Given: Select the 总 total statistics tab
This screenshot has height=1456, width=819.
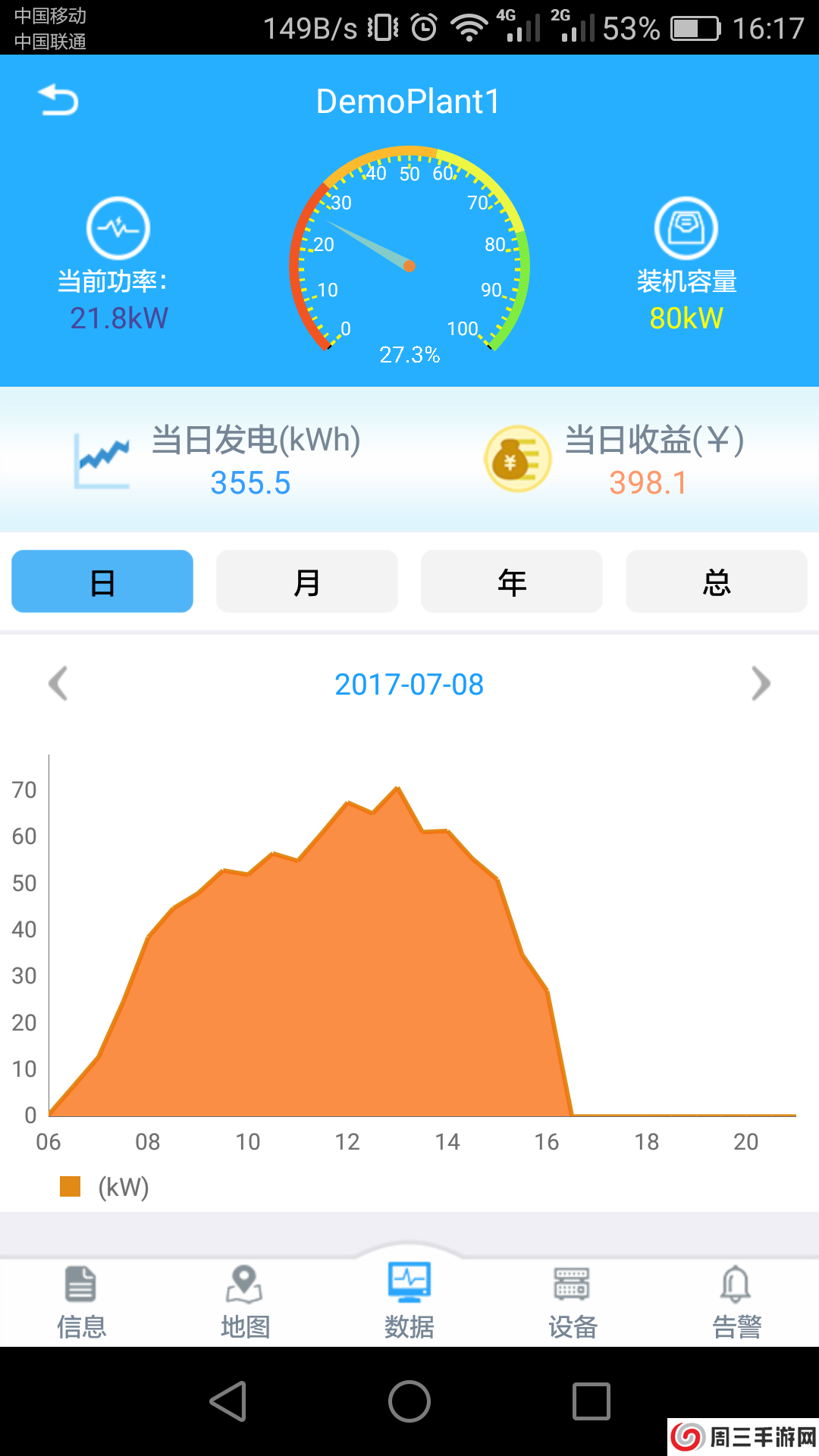Looking at the screenshot, I should pos(716,581).
